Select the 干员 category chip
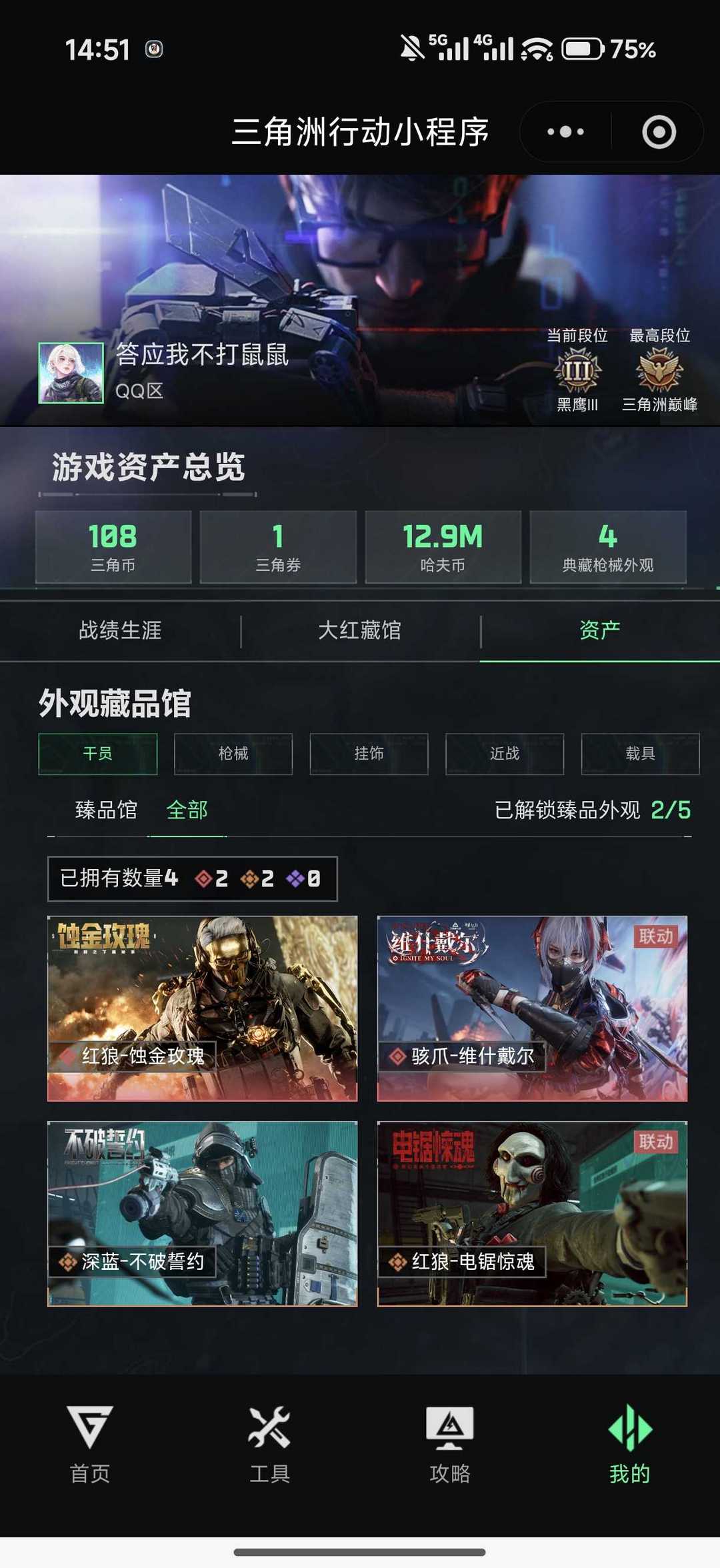The height and width of the screenshot is (1568, 720). pos(98,754)
